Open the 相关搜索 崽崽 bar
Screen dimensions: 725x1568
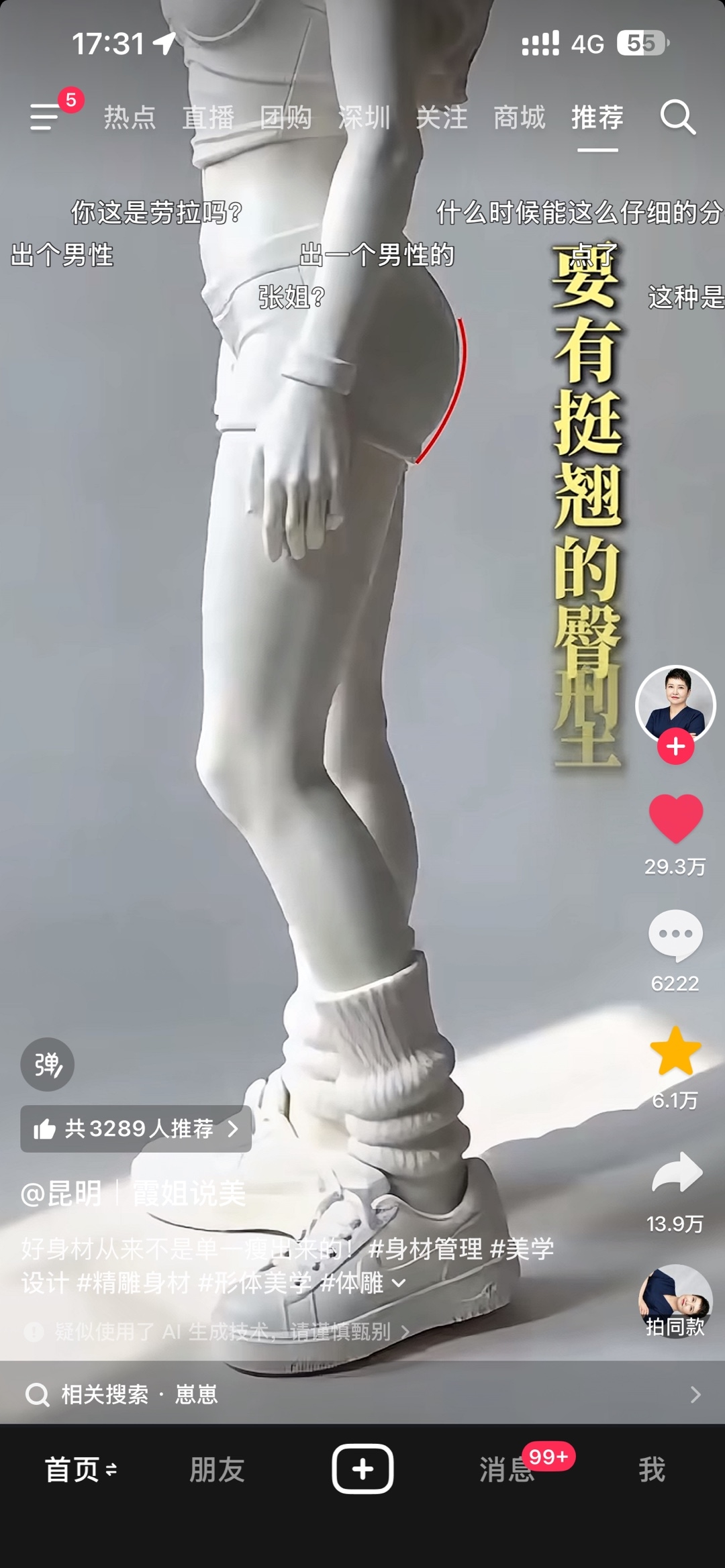click(x=362, y=1395)
